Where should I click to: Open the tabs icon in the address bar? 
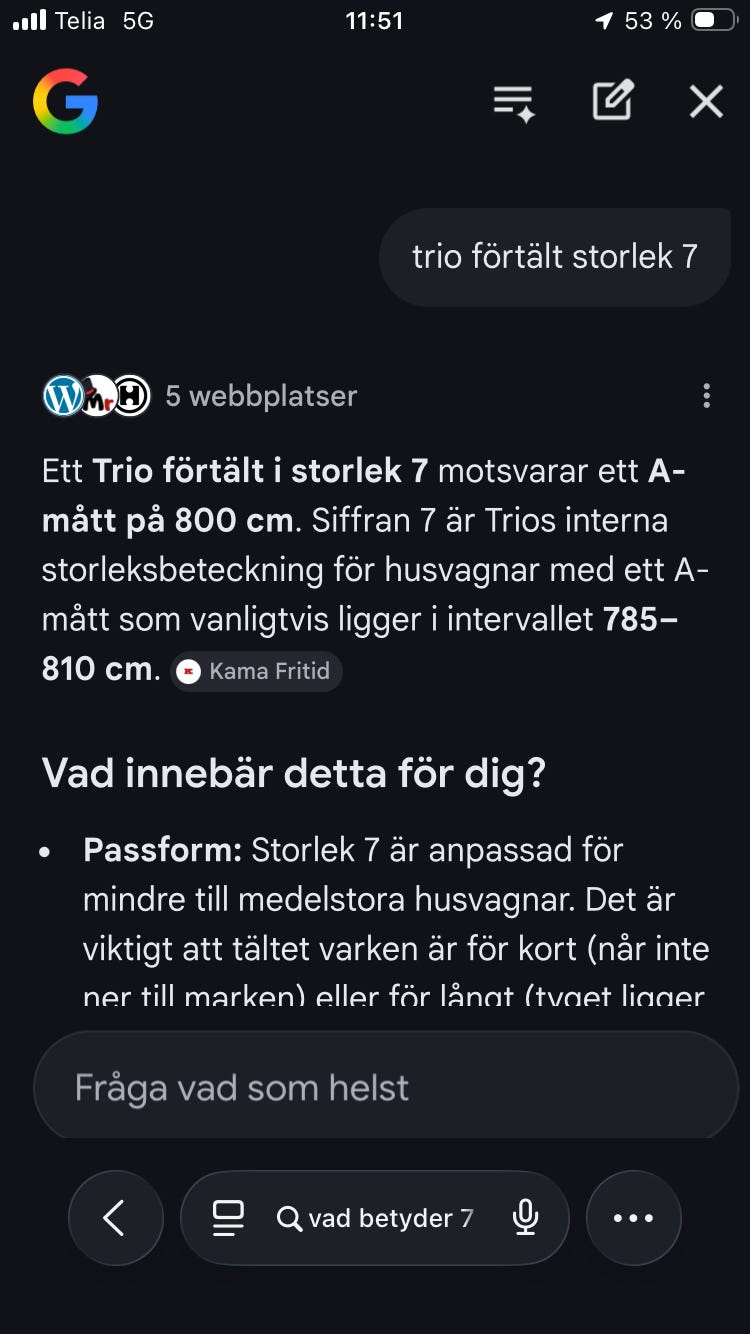tap(228, 1218)
